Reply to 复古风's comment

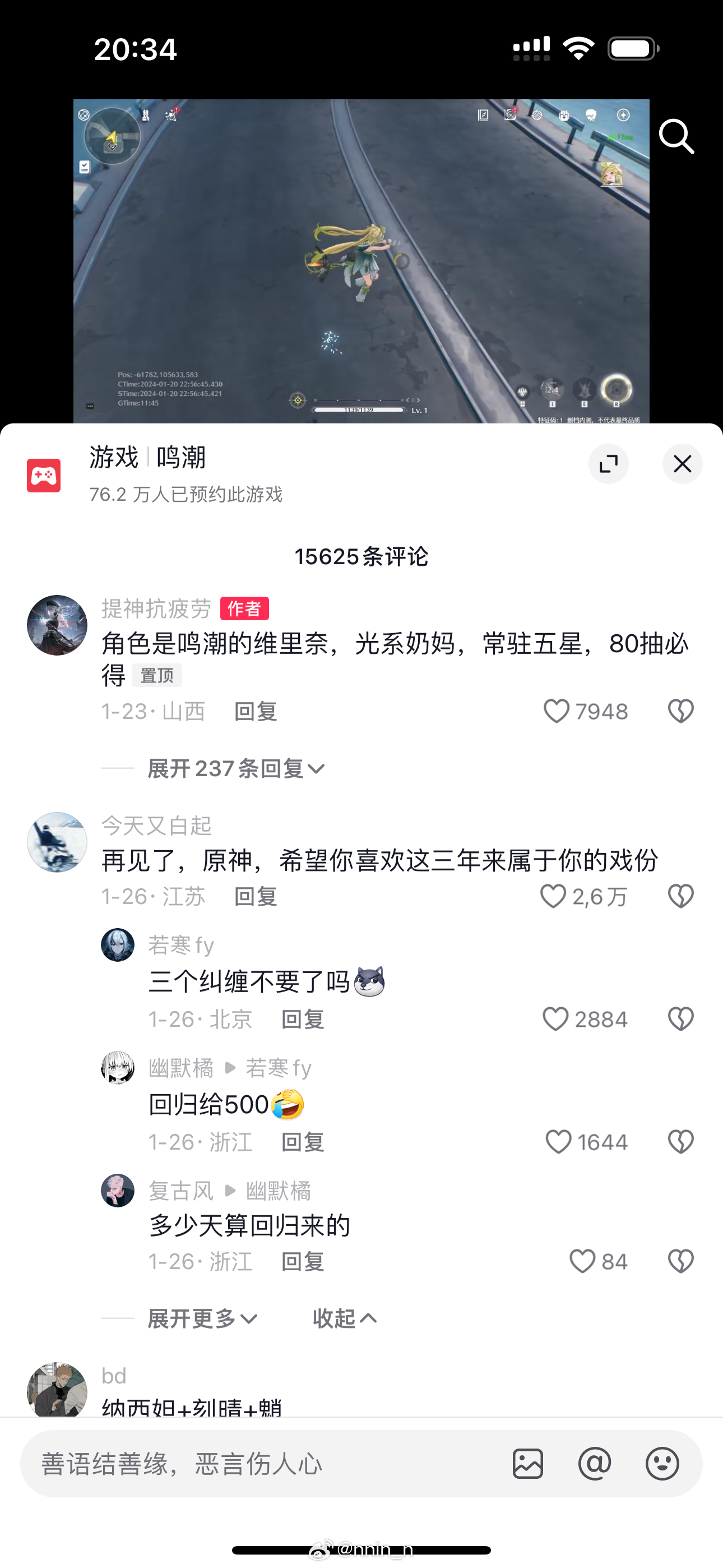303,1262
